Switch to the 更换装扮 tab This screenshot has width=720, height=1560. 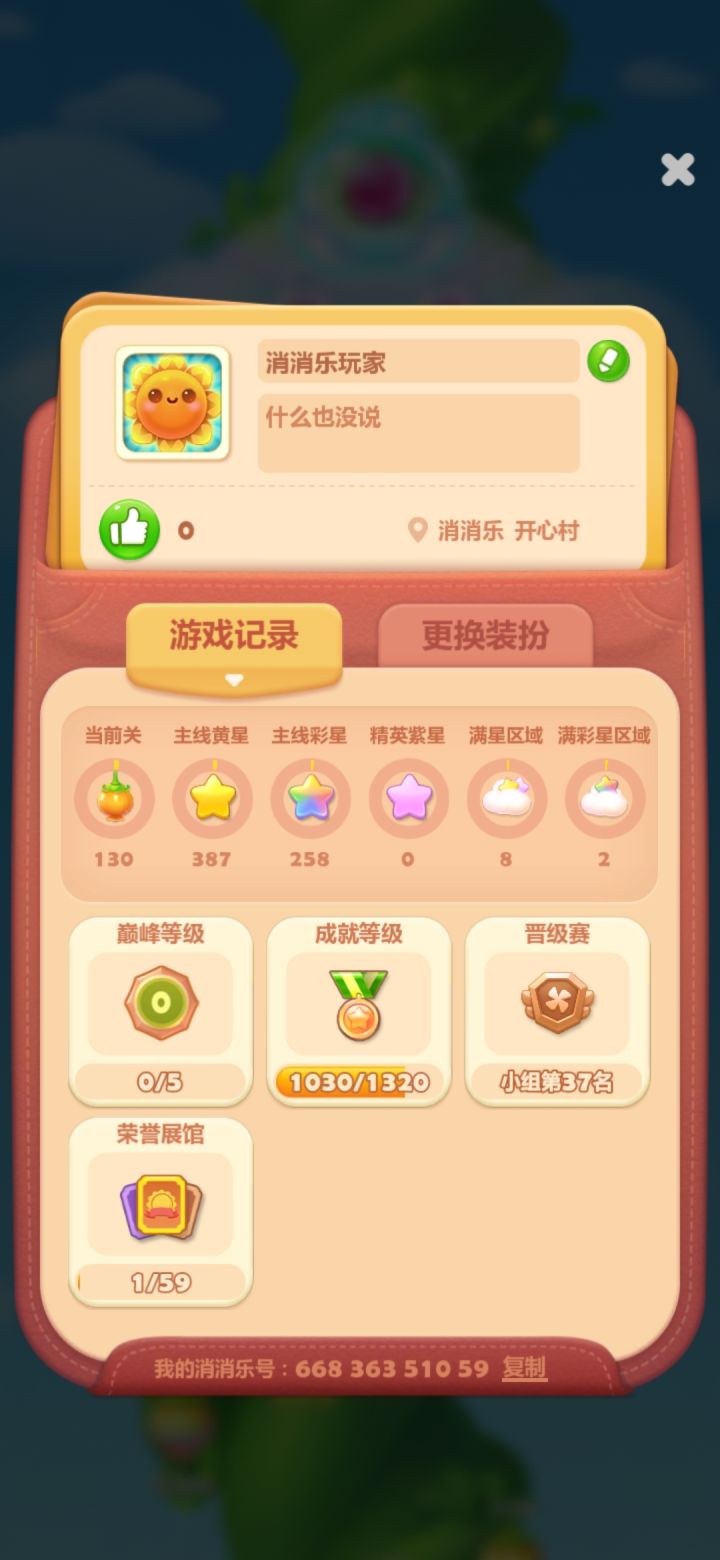point(487,636)
